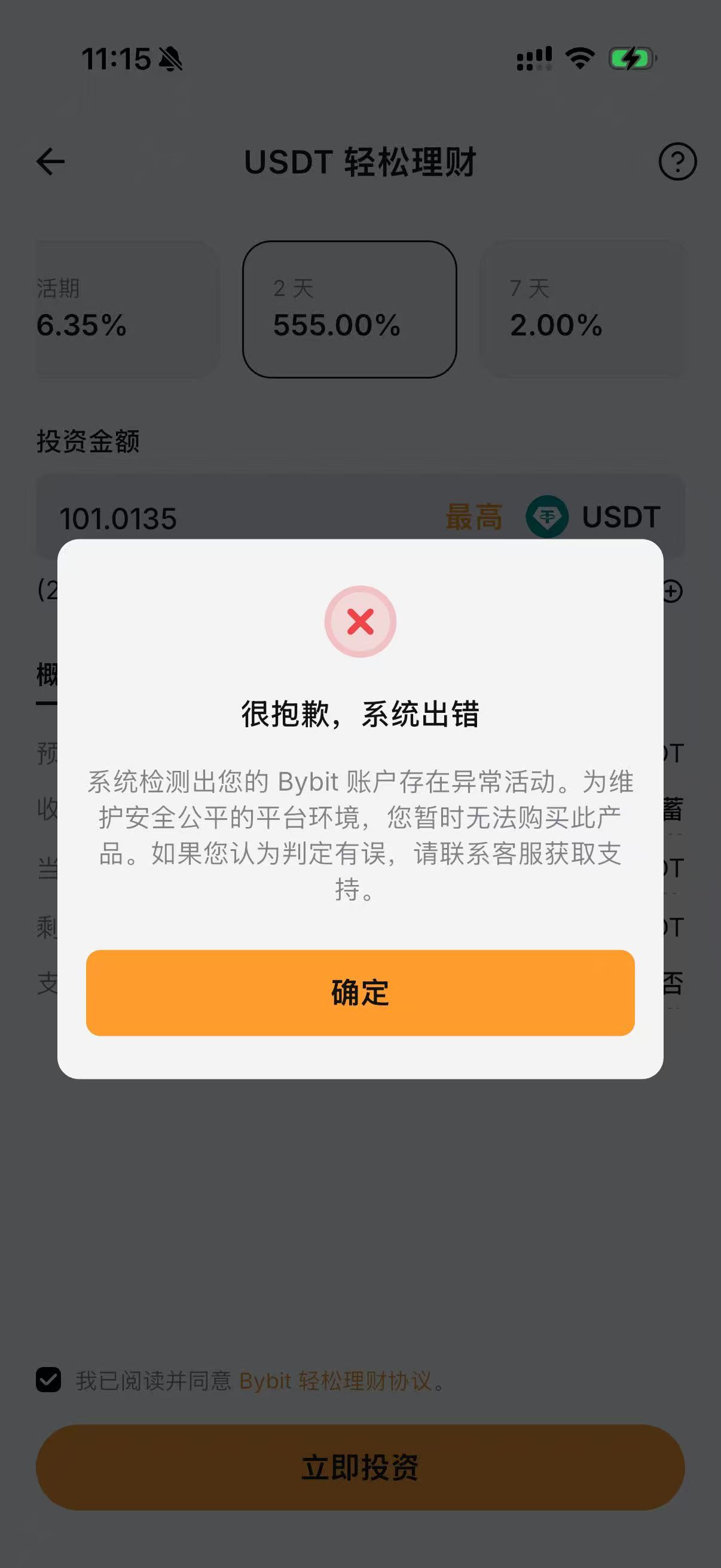Open the help question mark icon
Viewport: 721px width, 1568px height.
tap(677, 162)
